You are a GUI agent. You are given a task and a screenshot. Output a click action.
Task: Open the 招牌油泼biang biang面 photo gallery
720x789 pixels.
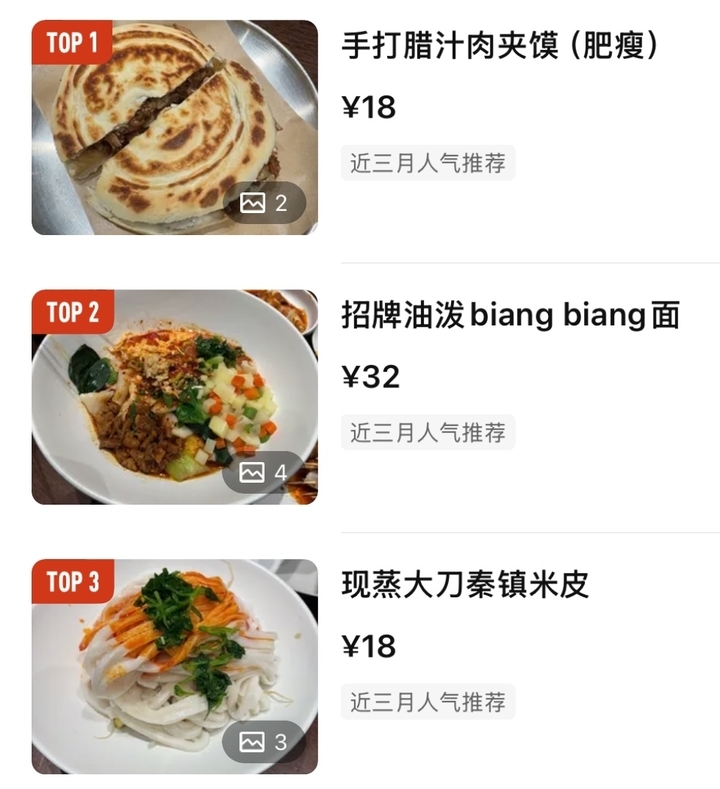click(264, 472)
